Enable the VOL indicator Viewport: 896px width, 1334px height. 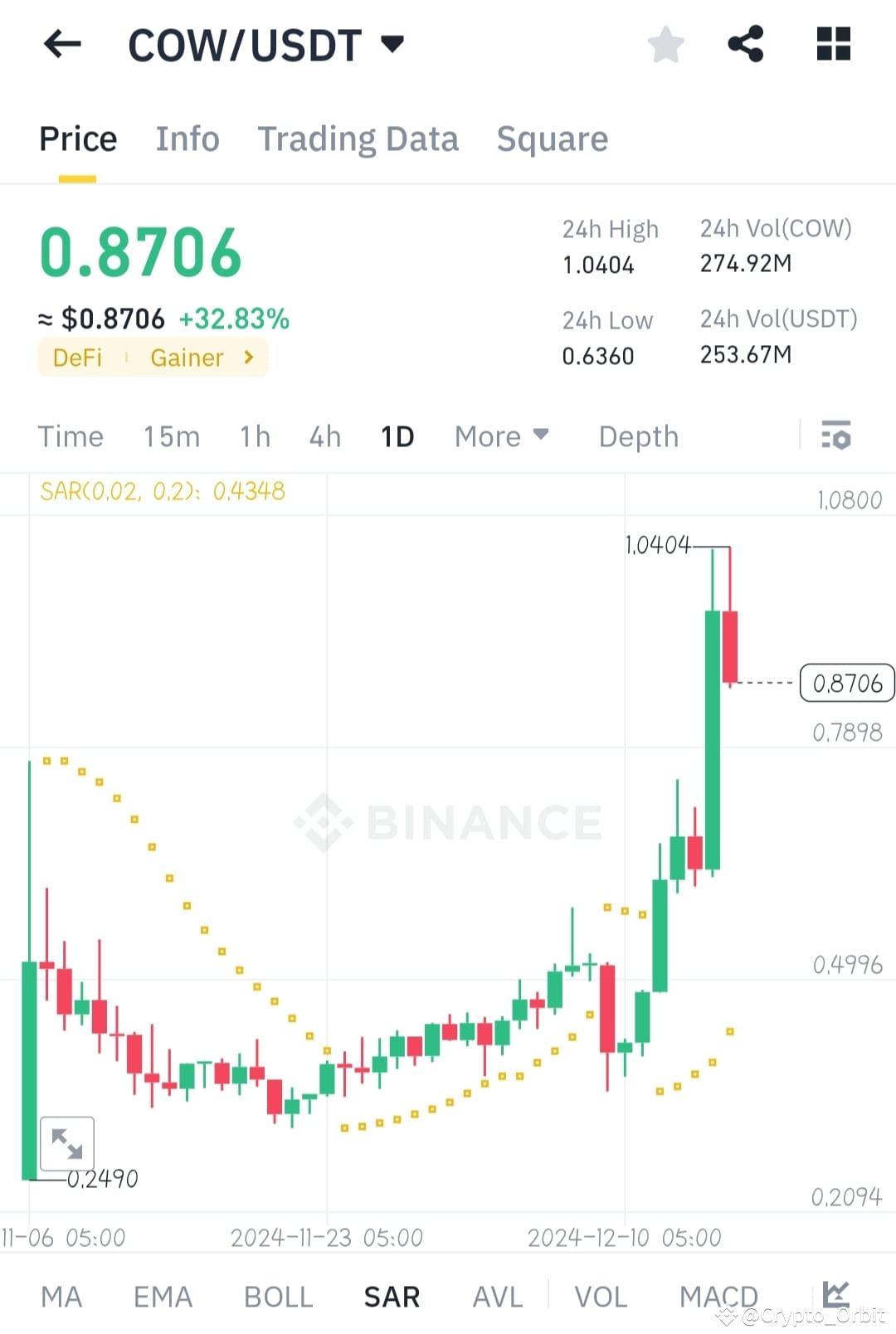[601, 1296]
